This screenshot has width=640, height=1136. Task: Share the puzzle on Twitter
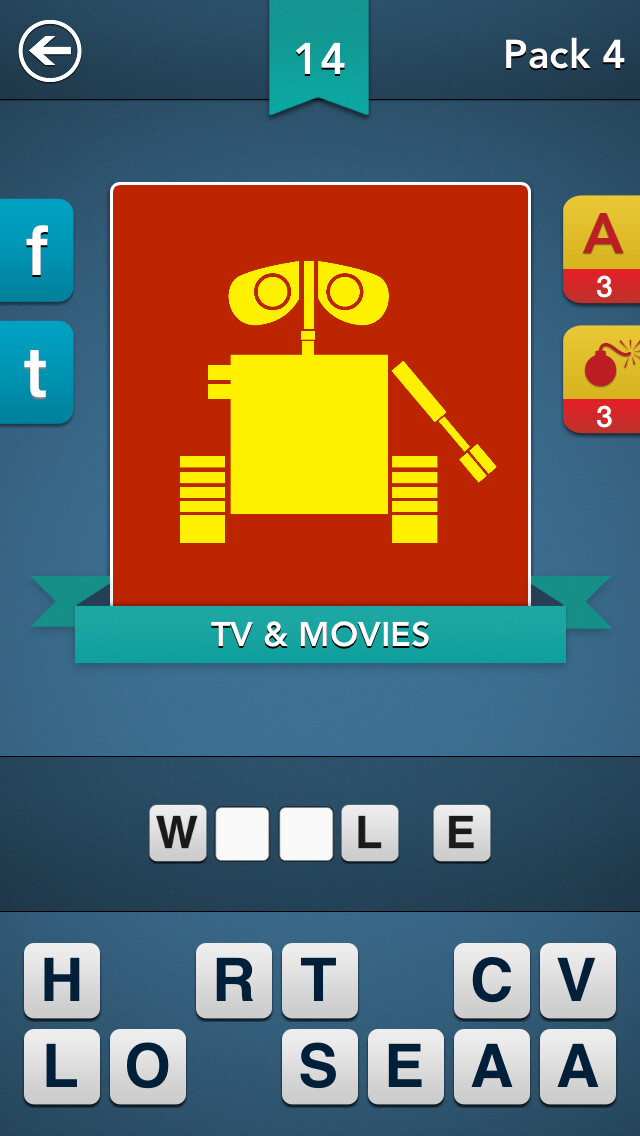click(36, 372)
